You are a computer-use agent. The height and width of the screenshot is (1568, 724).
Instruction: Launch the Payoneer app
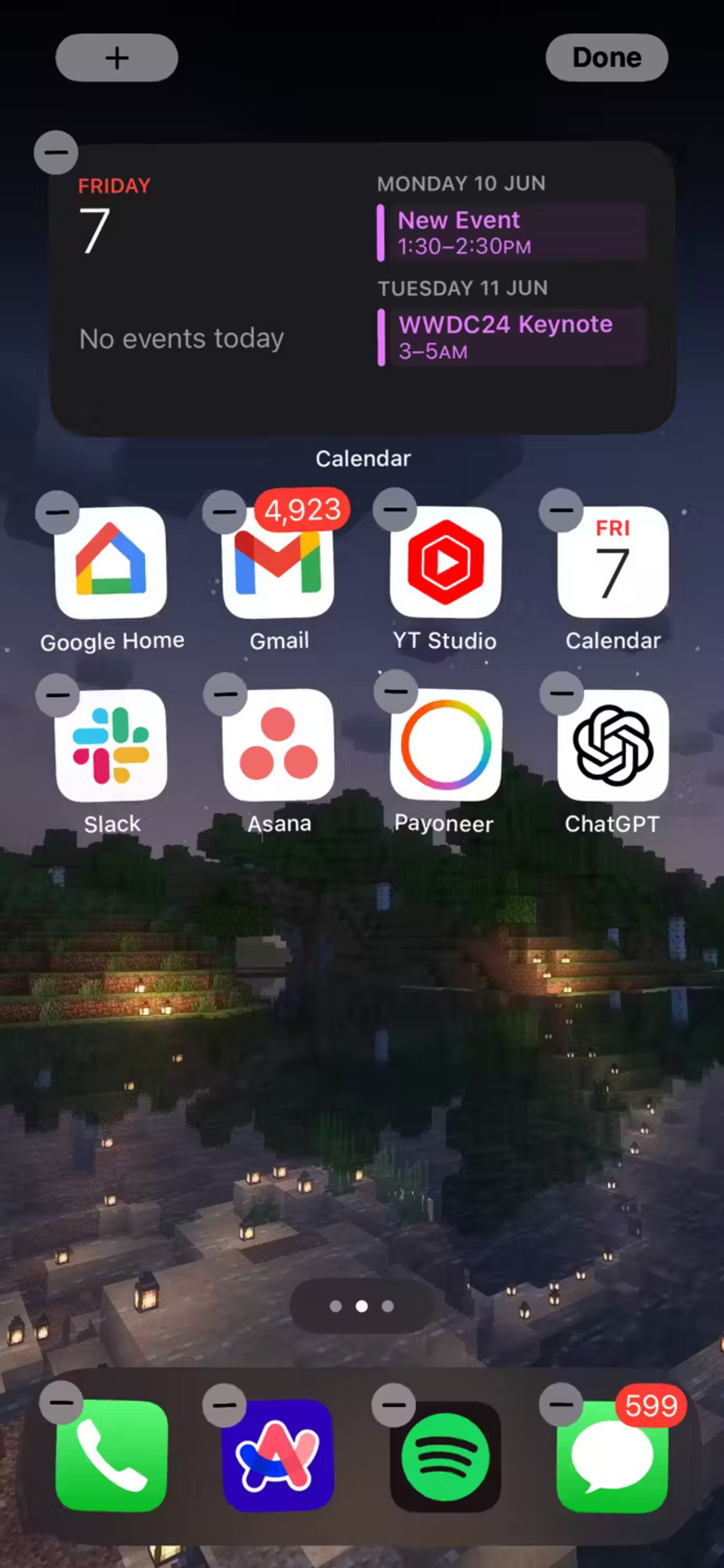tap(446, 745)
